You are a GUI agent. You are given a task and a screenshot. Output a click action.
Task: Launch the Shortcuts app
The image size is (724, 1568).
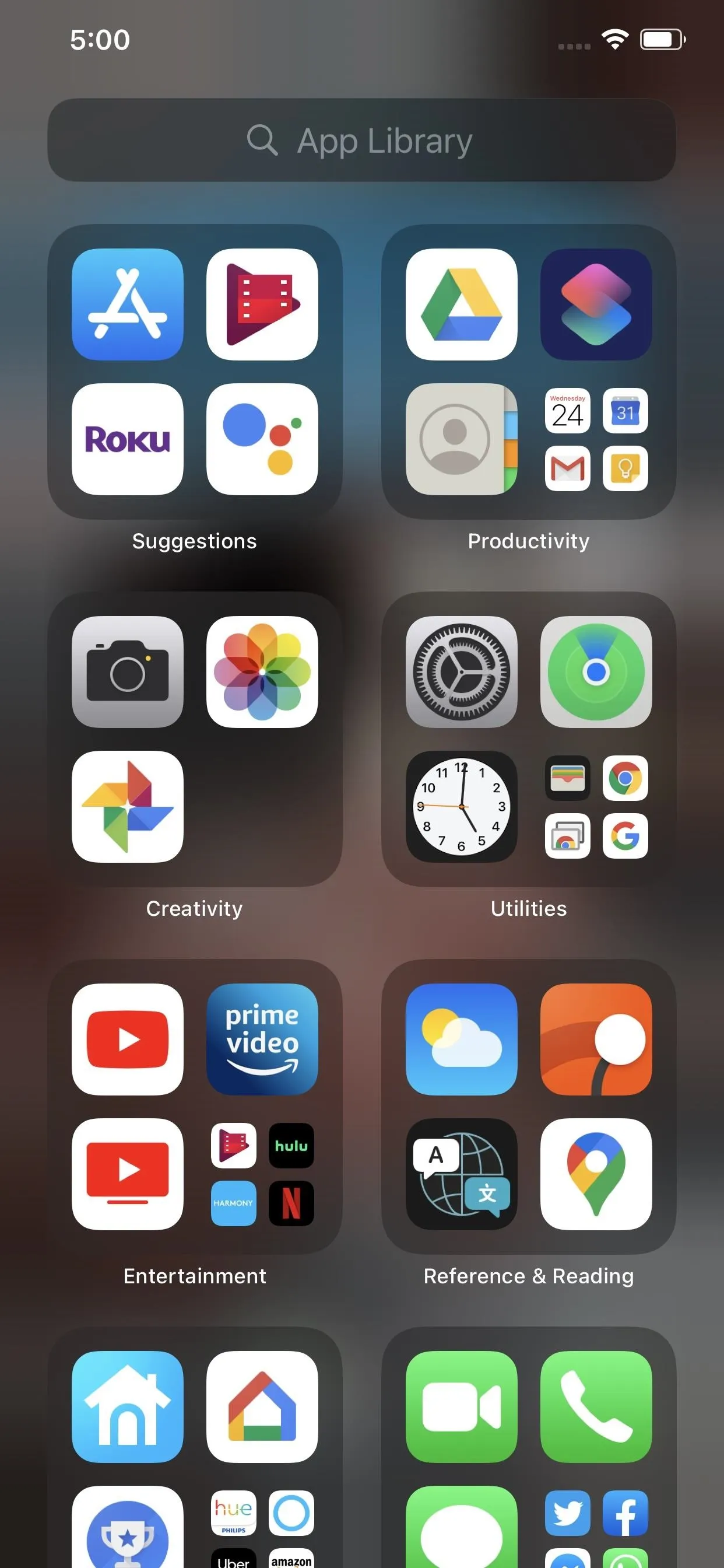[596, 304]
